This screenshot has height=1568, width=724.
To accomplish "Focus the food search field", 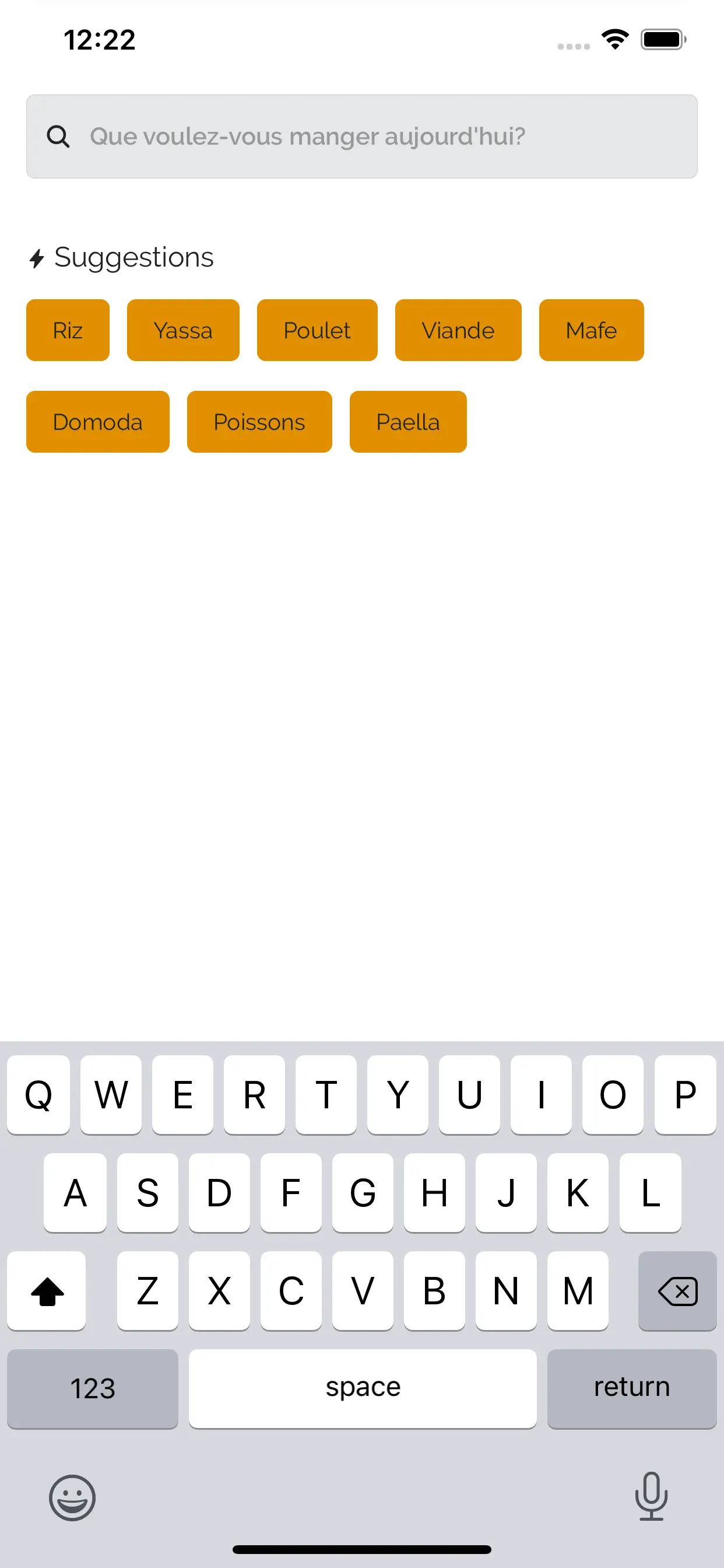I will coord(361,136).
